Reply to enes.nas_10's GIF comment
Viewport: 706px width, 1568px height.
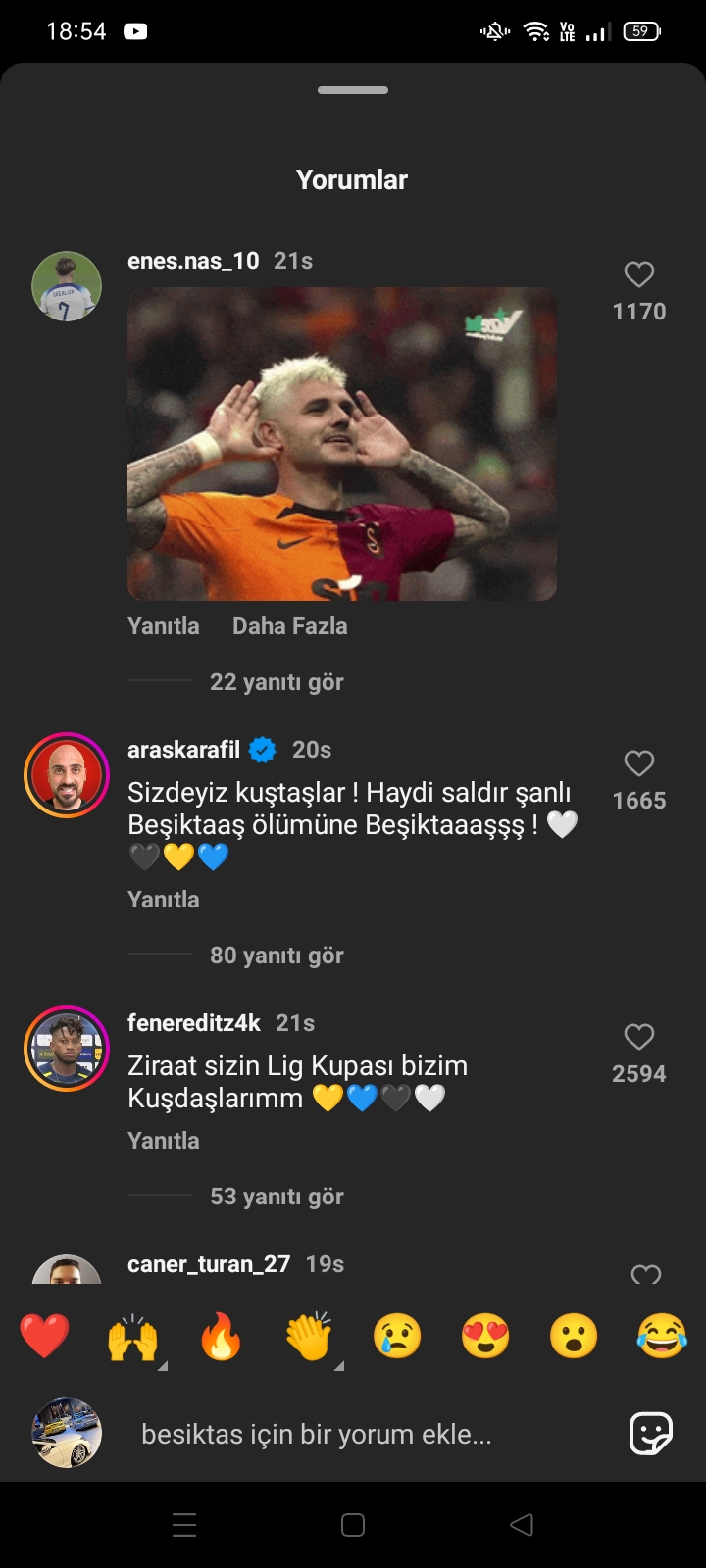pos(163,626)
